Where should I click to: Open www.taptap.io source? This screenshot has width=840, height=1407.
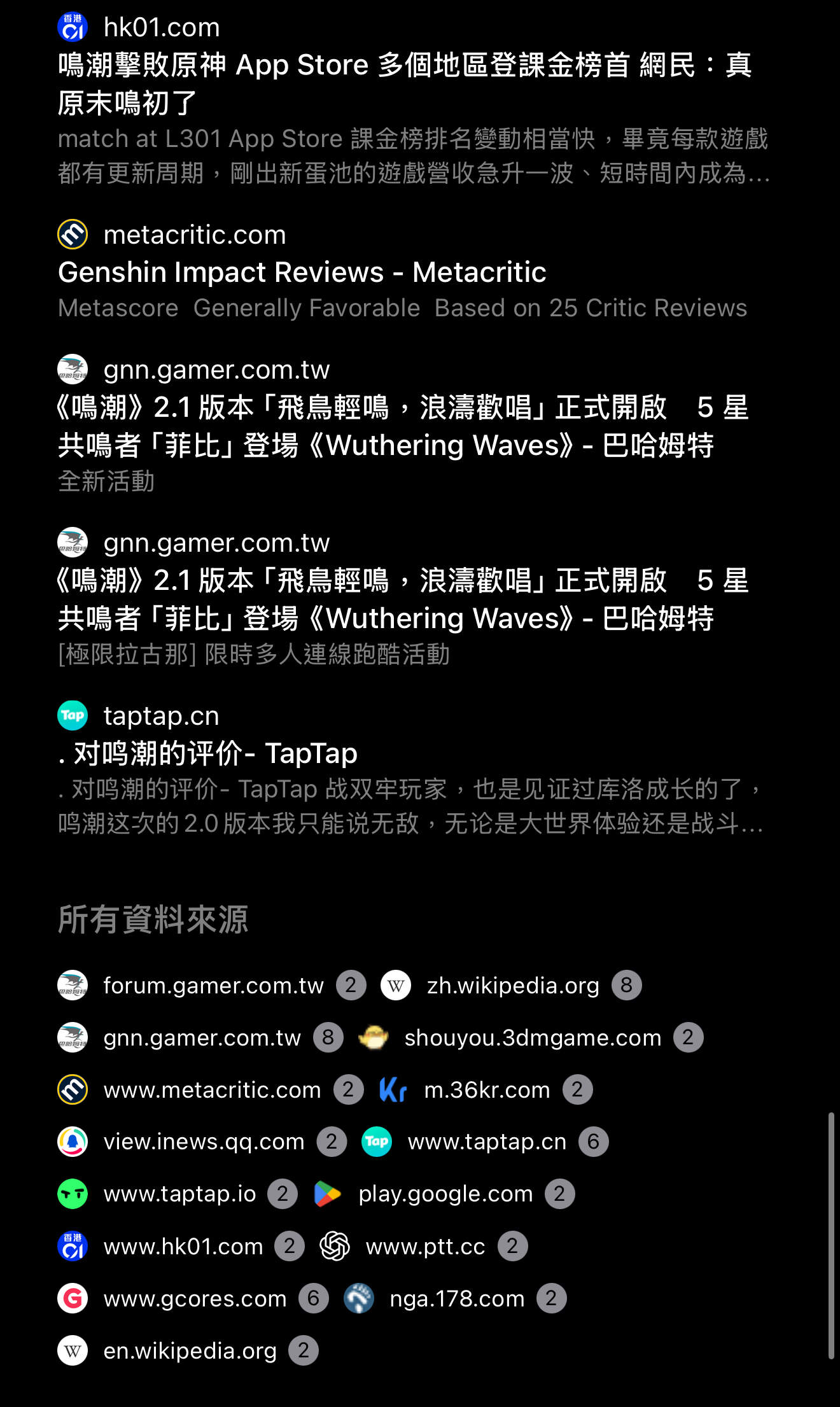coord(179,1194)
